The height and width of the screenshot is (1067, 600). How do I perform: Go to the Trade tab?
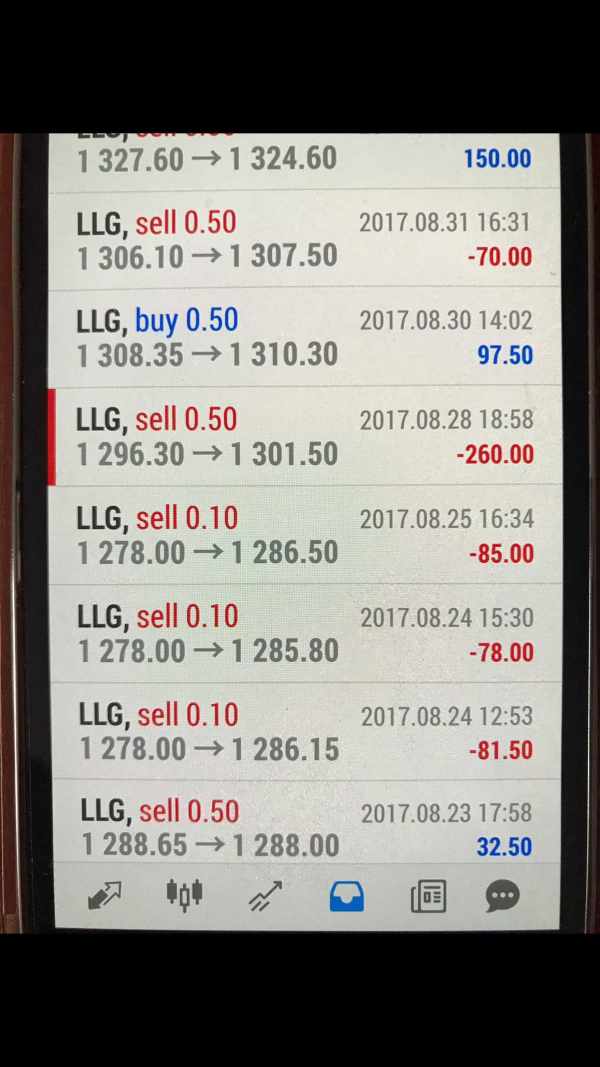265,896
